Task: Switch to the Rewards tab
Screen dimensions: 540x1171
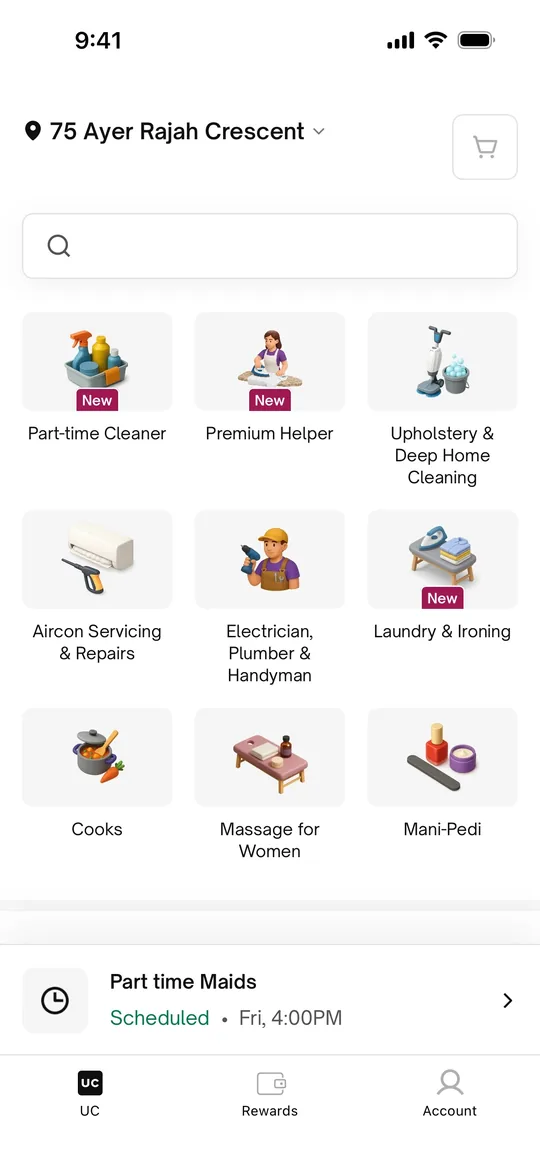Action: 270,1093
